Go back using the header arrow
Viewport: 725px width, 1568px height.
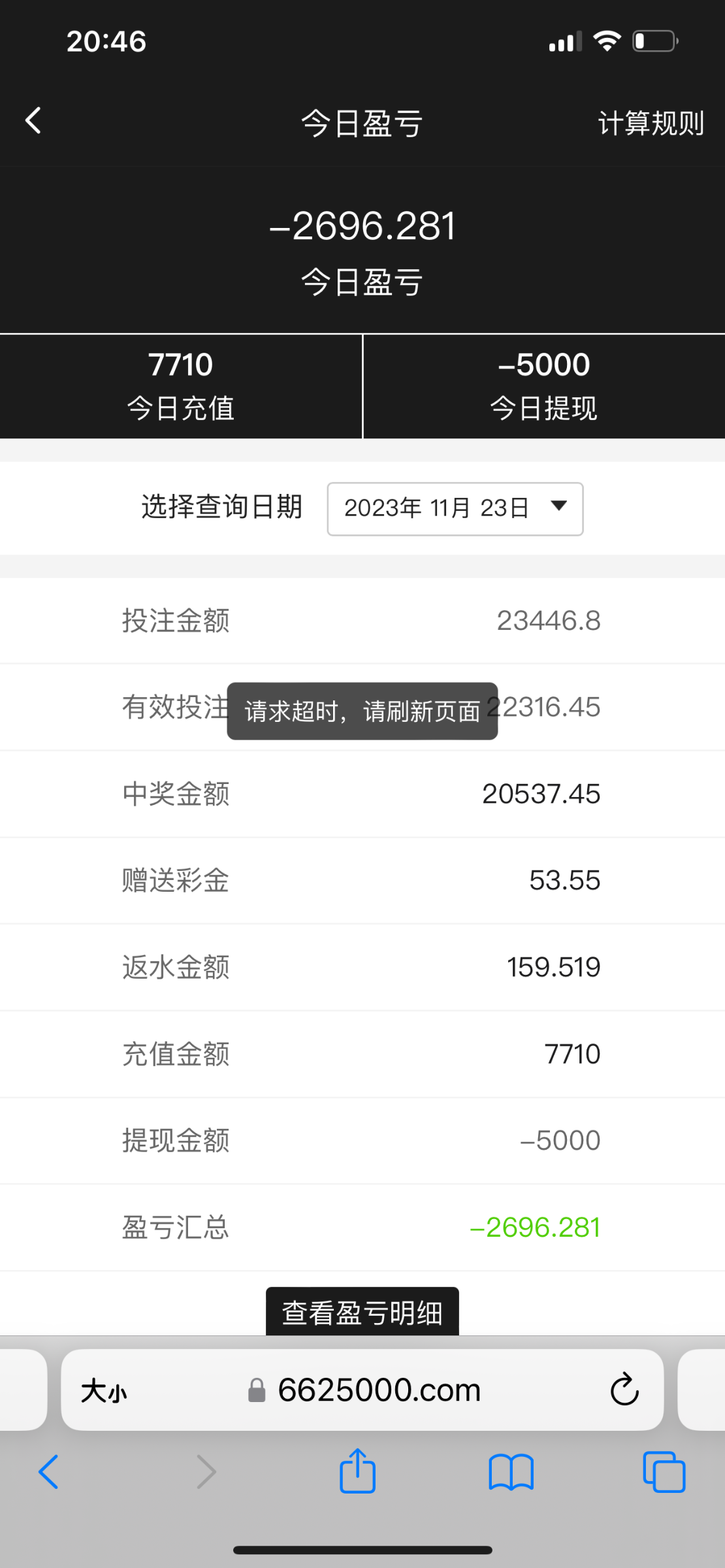[x=34, y=121]
